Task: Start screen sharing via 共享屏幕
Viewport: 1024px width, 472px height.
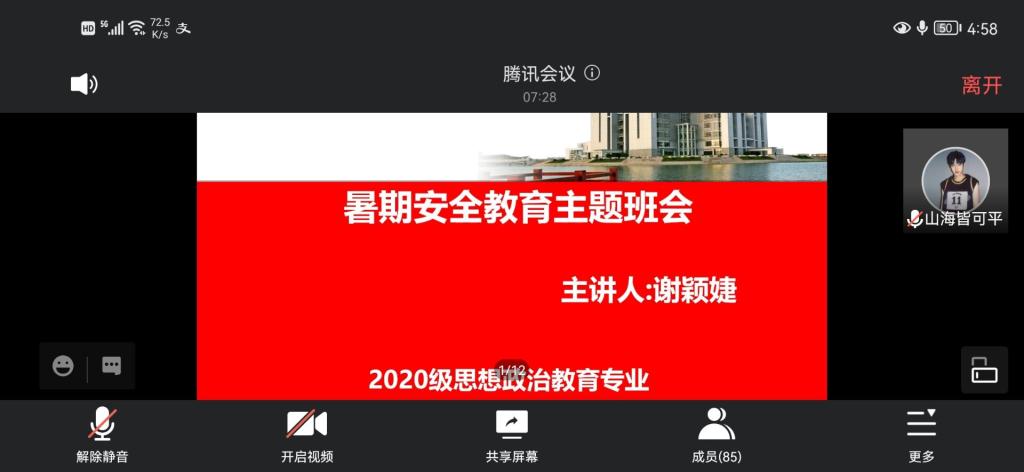Action: (512, 436)
